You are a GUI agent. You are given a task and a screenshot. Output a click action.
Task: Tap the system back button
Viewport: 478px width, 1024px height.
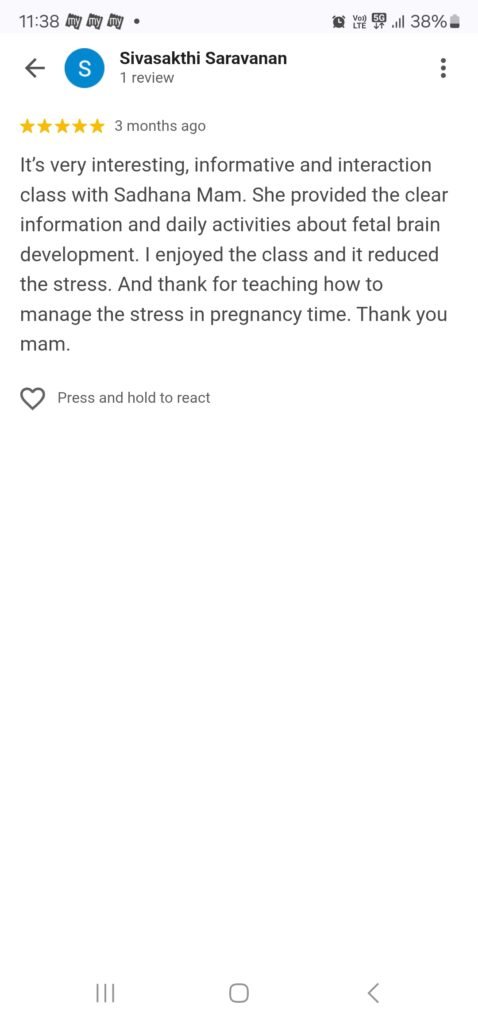373,993
